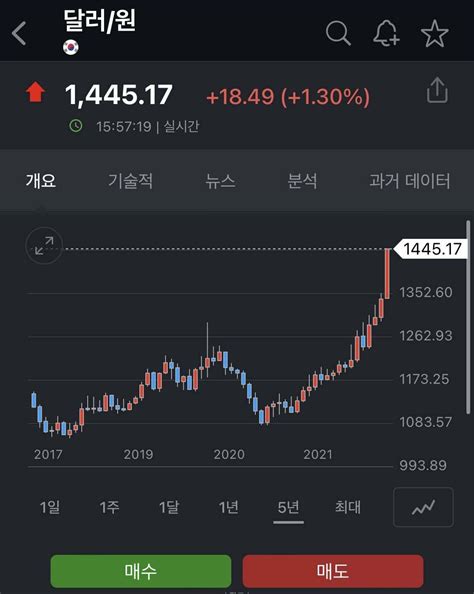Set chart range to 1달
The height and width of the screenshot is (594, 474).
point(169,507)
